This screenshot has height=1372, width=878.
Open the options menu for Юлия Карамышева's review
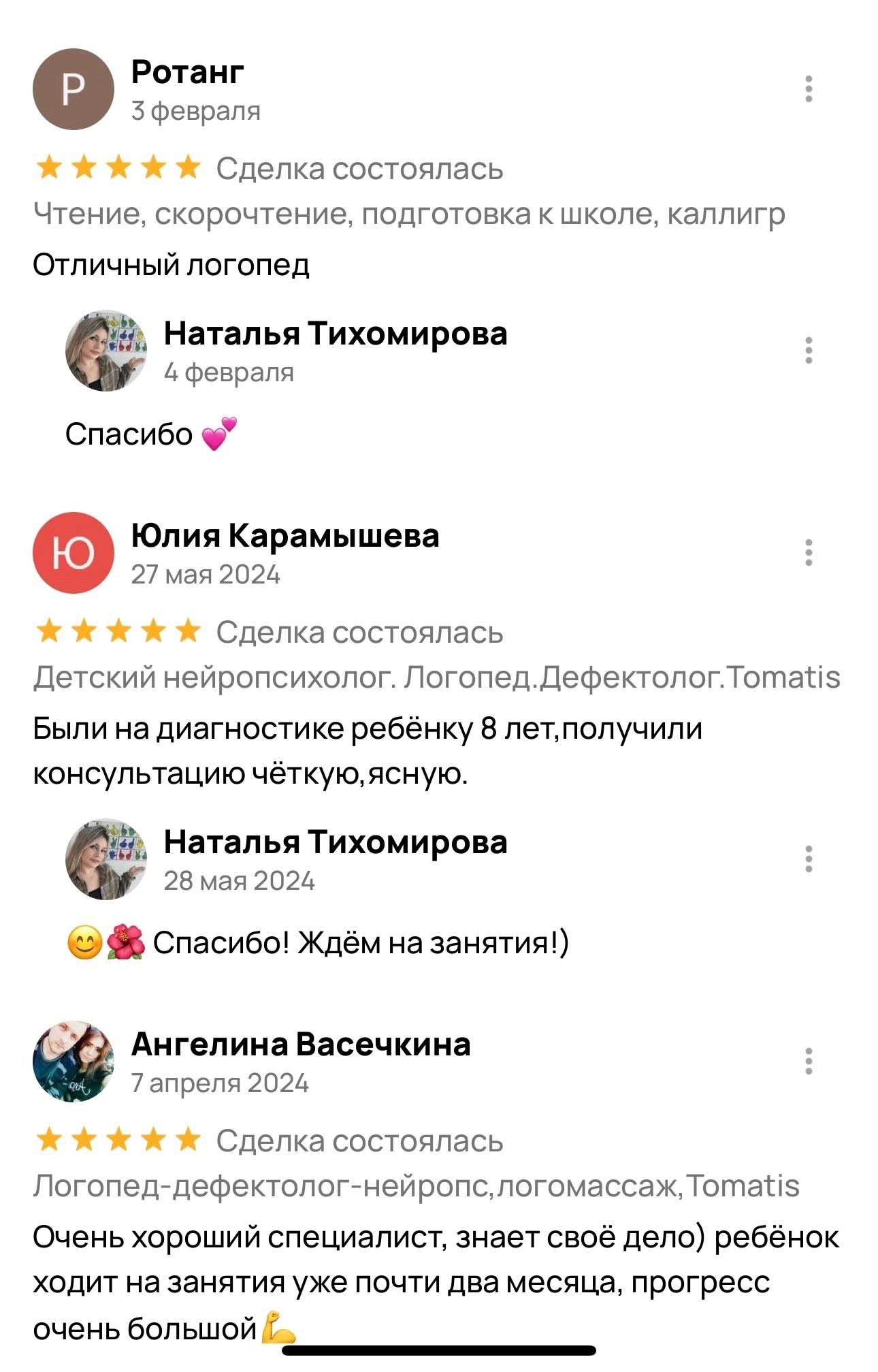tap(809, 552)
